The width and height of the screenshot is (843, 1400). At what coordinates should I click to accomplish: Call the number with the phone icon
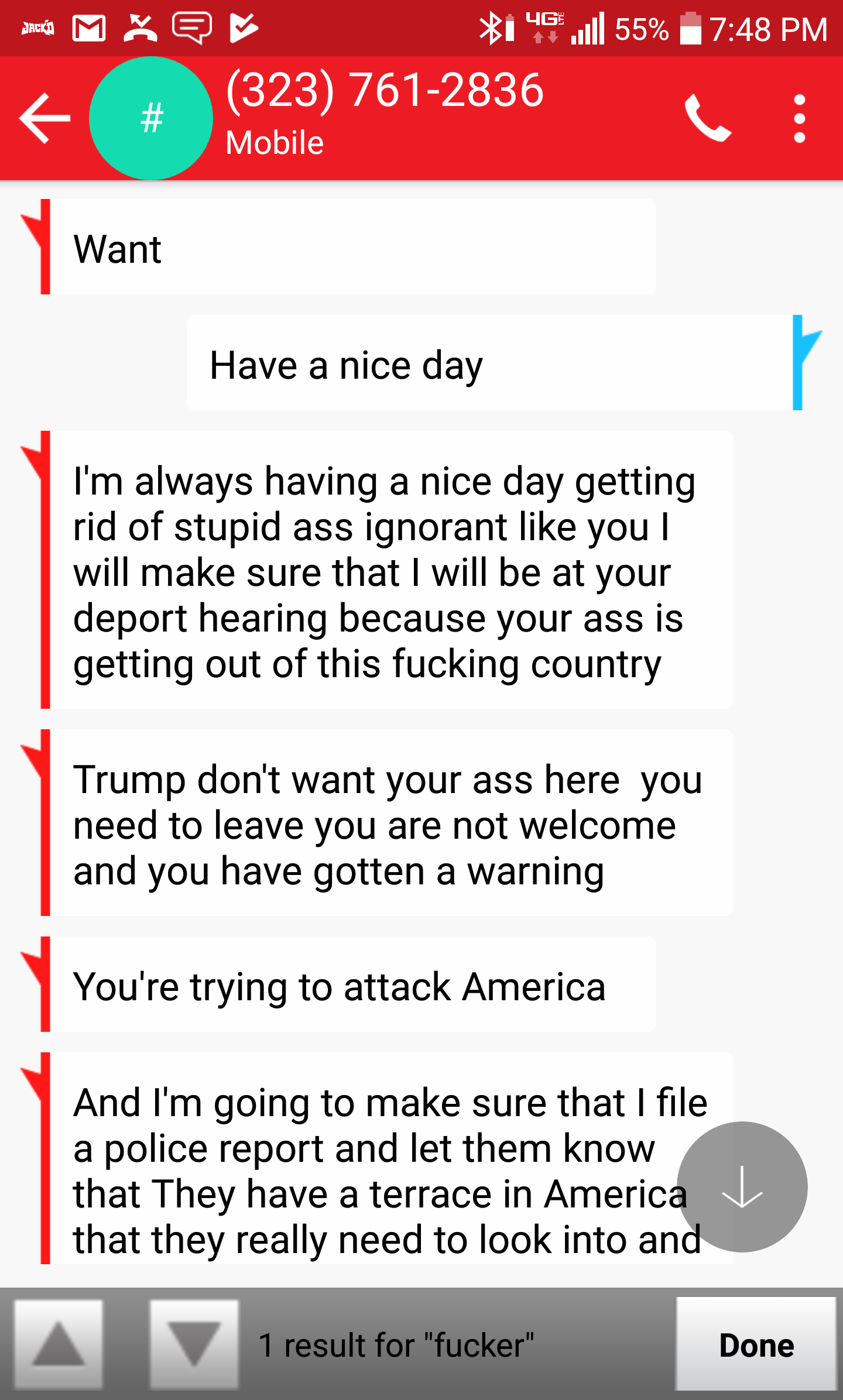pos(708,118)
